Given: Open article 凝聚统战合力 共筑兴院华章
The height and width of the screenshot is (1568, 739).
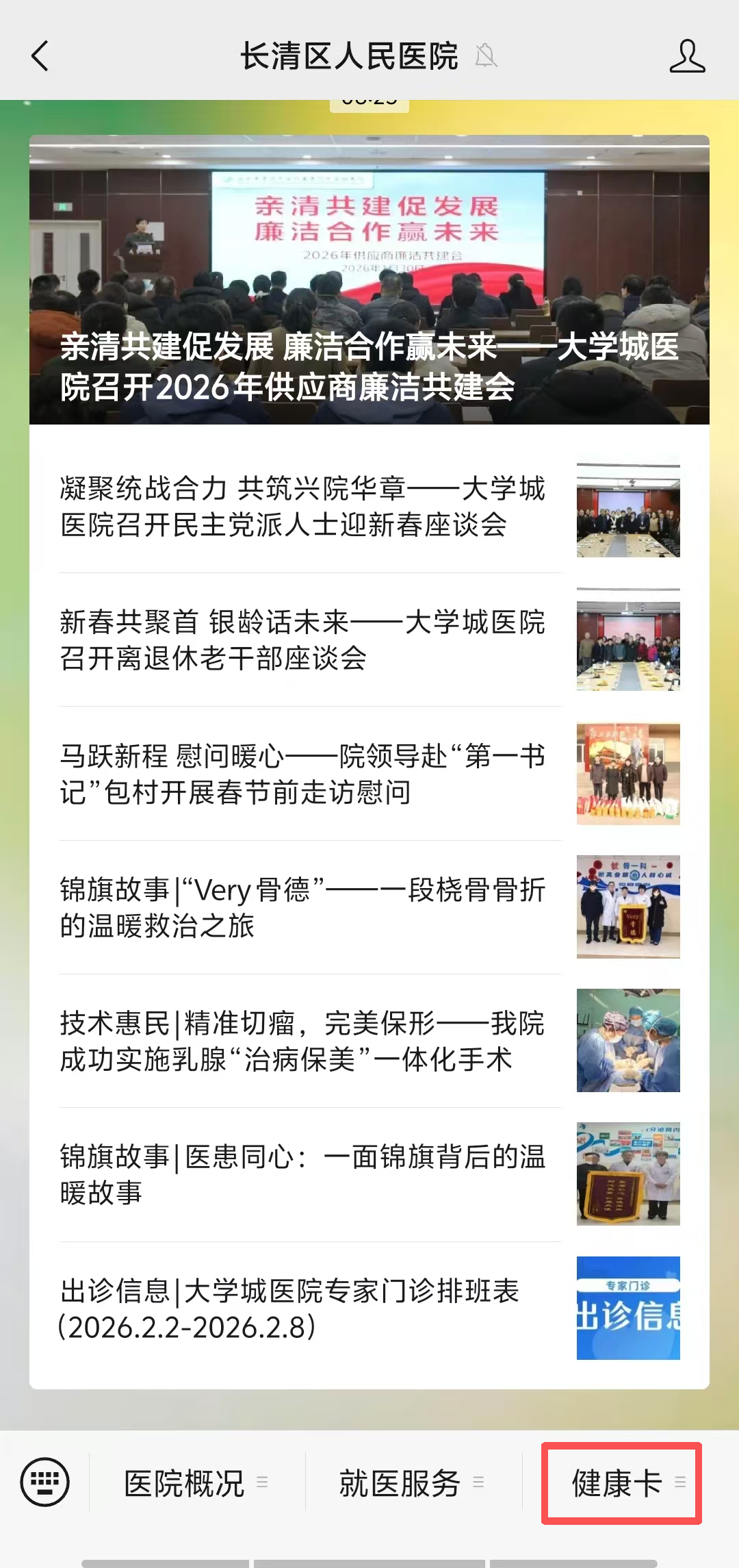Looking at the screenshot, I should 302,507.
